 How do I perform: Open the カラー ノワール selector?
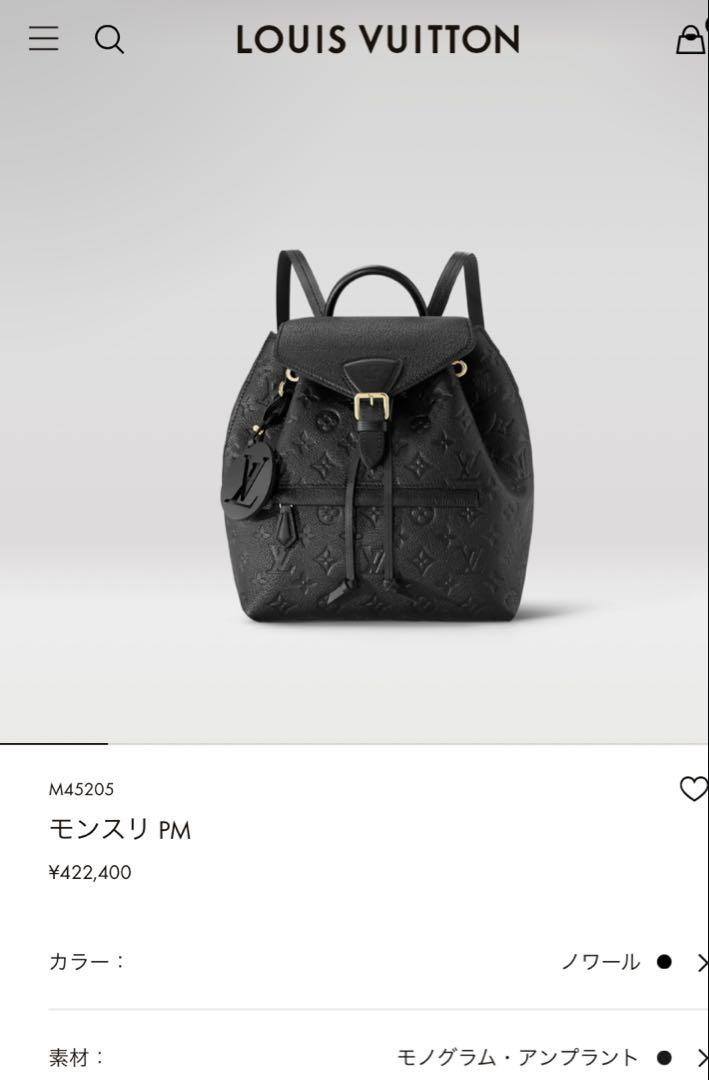tap(378, 962)
